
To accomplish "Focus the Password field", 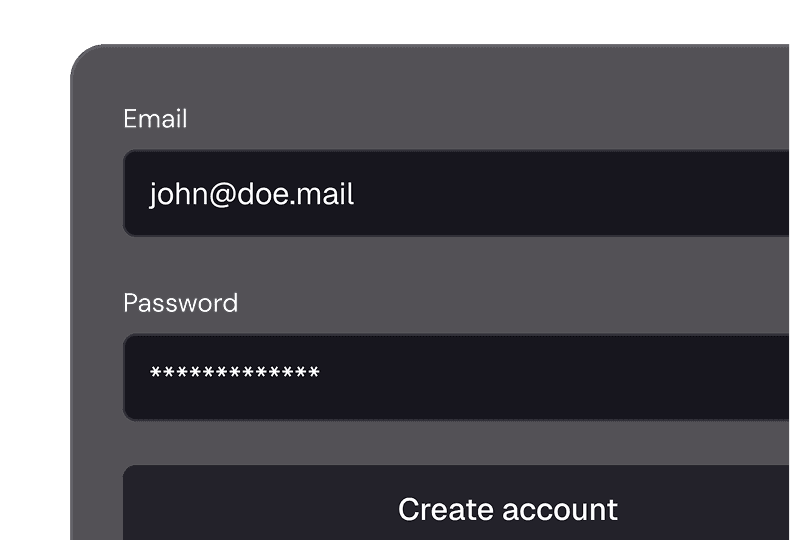I will pyautogui.click(x=456, y=377).
